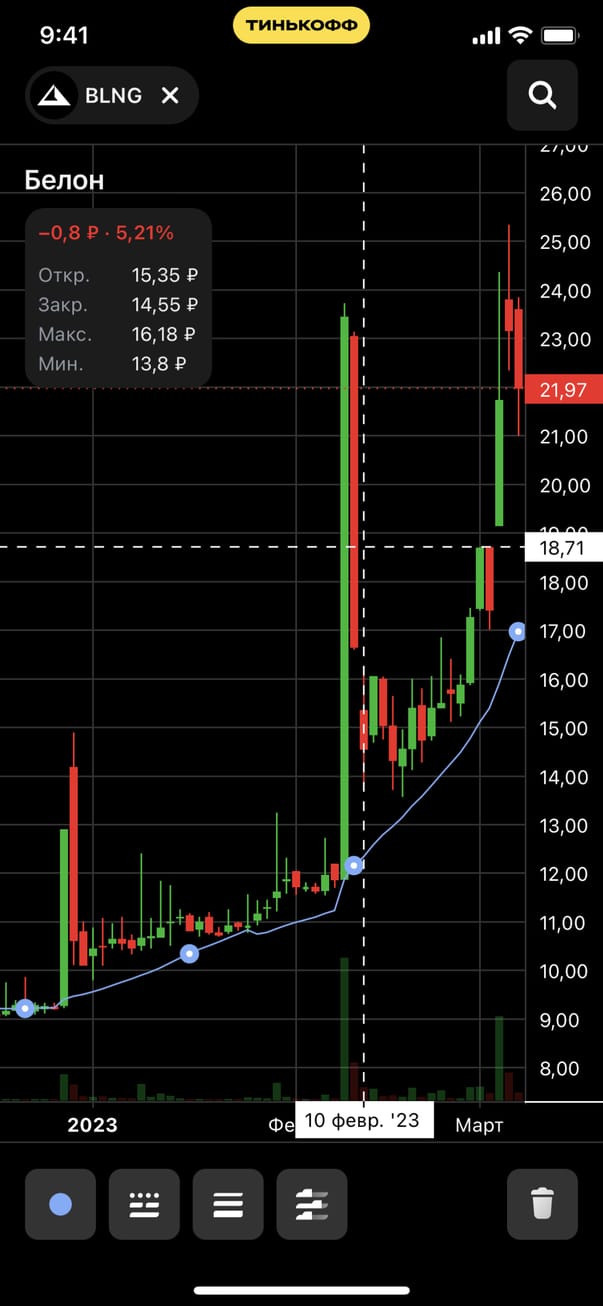The image size is (603, 1306).
Task: Open the search magnifier
Action: (542, 95)
